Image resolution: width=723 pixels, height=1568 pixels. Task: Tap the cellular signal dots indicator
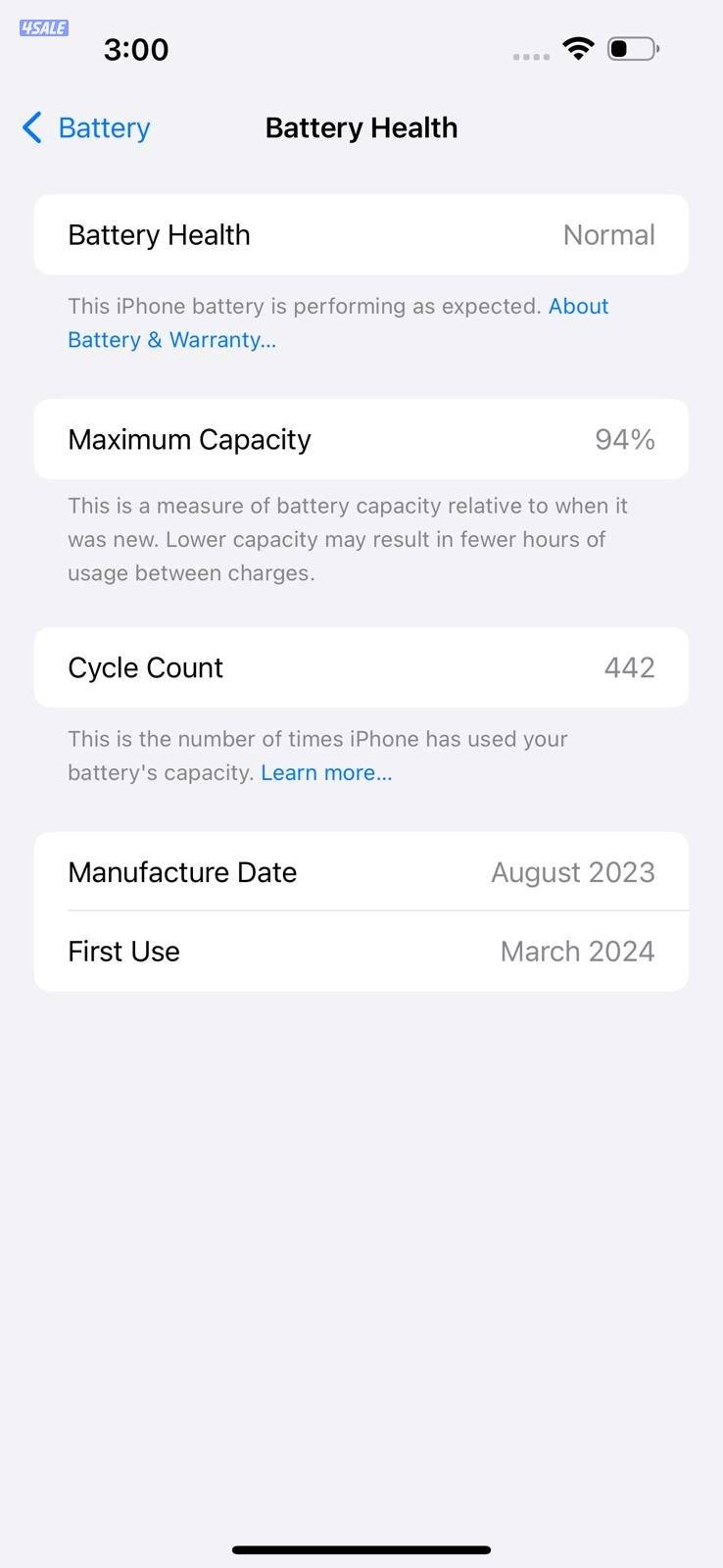pyautogui.click(x=530, y=56)
